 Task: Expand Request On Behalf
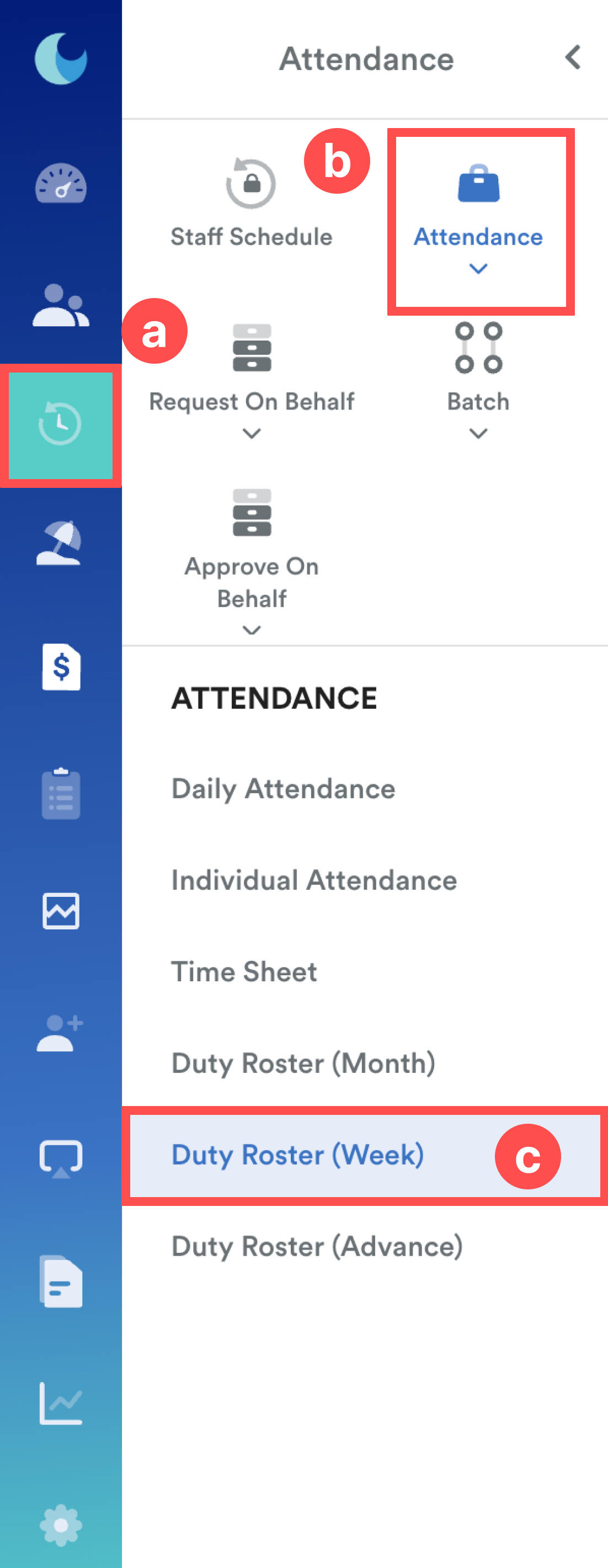(x=252, y=380)
